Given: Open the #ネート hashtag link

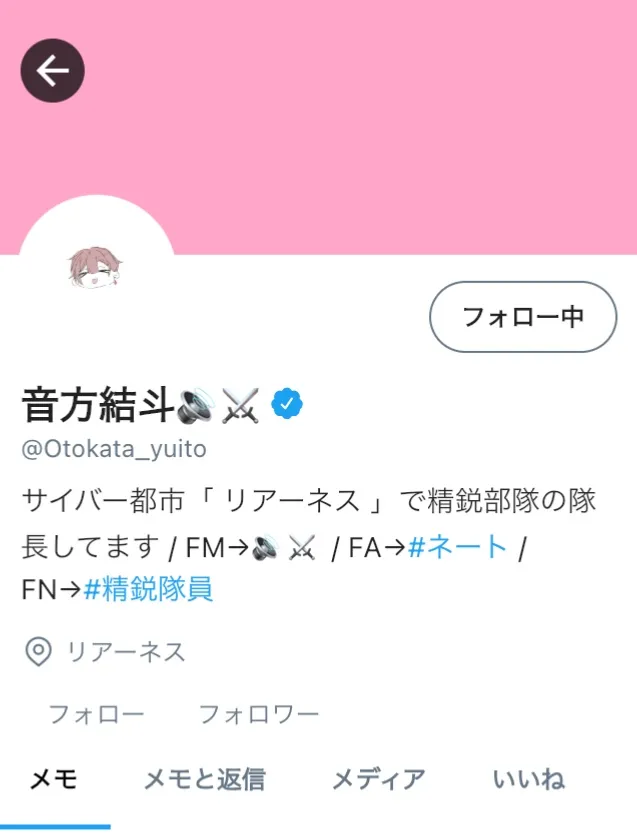Looking at the screenshot, I should pyautogui.click(x=458, y=547).
